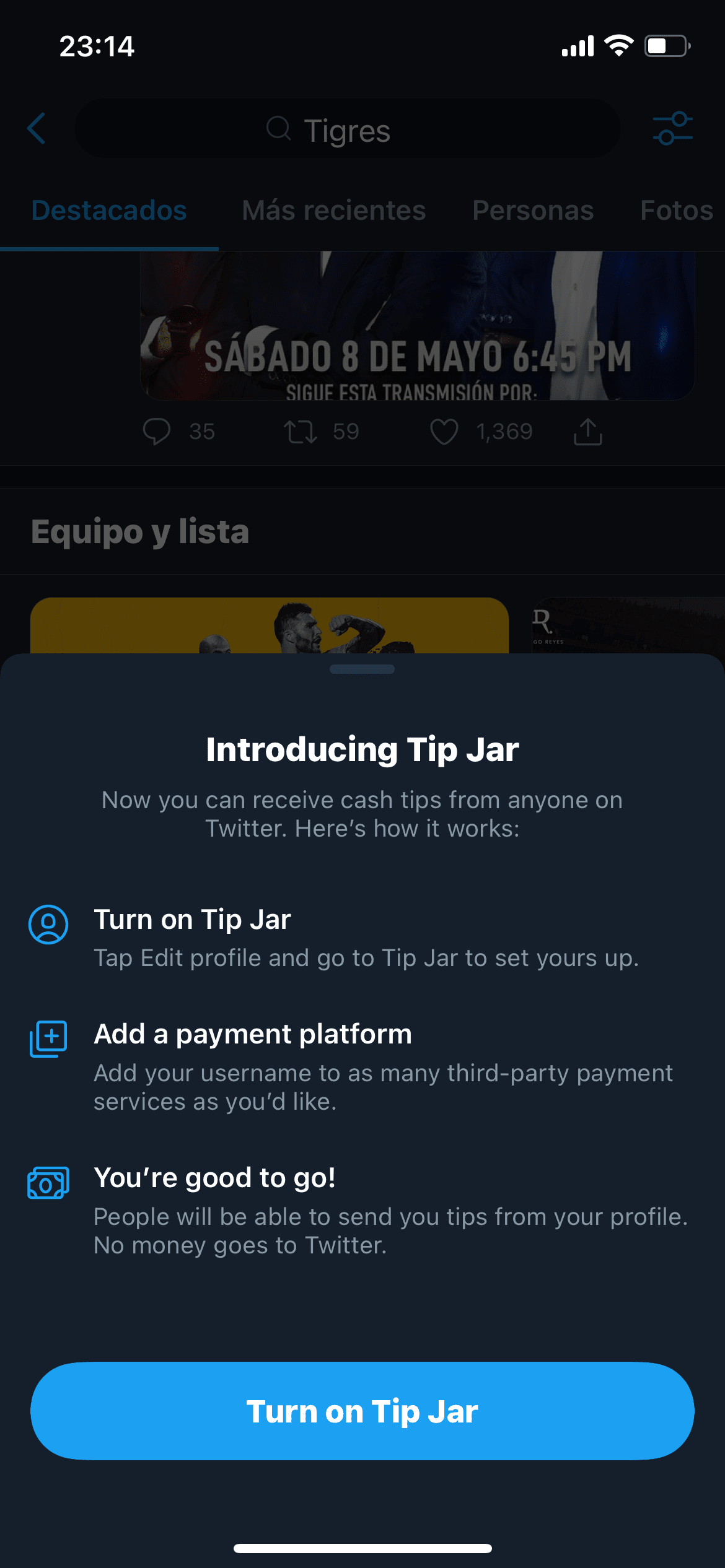725x1568 pixels.
Task: Select the Destacados tab
Action: (x=109, y=211)
